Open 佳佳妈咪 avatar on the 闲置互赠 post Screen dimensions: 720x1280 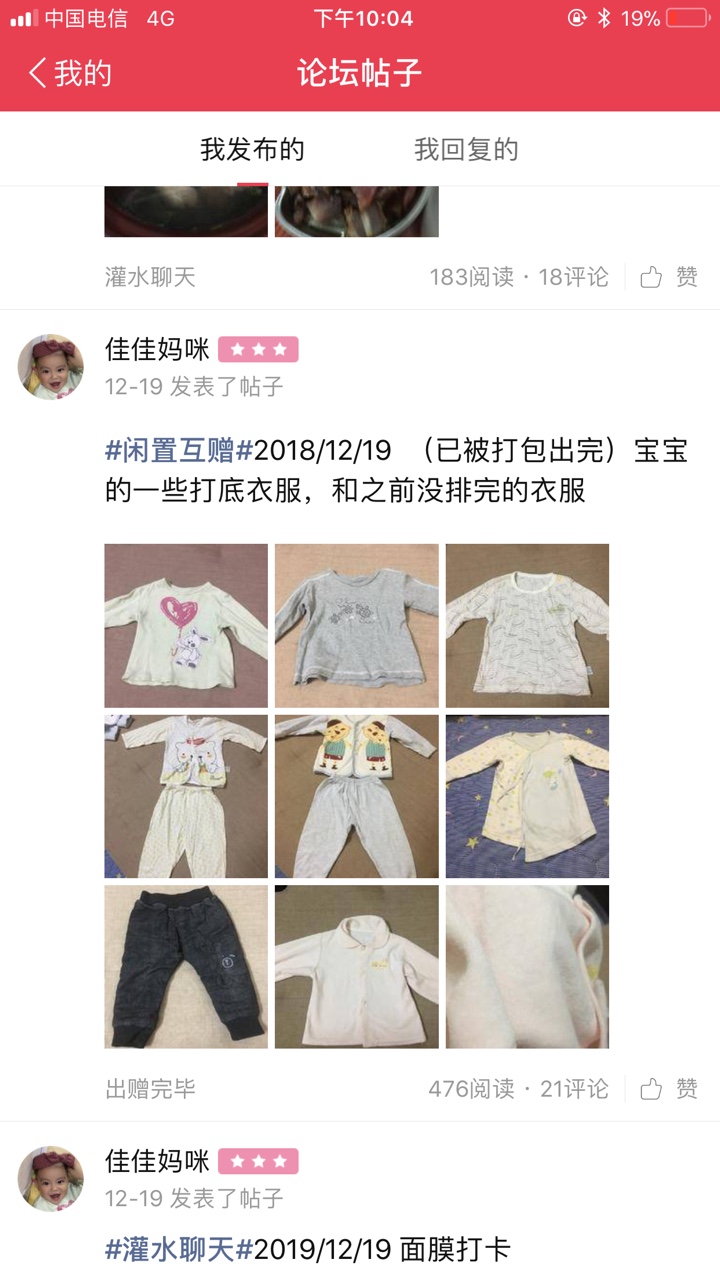51,367
